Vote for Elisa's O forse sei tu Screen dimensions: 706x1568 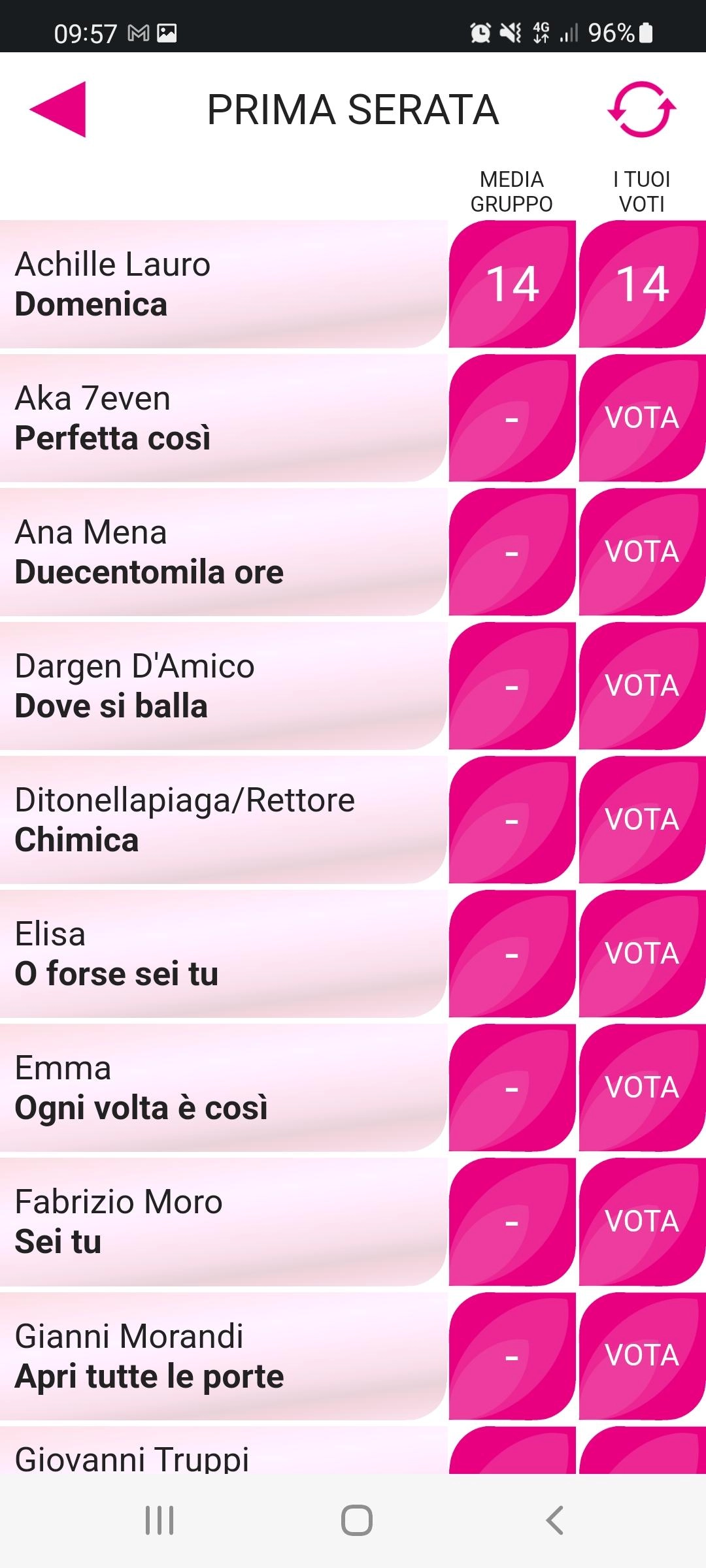click(642, 954)
